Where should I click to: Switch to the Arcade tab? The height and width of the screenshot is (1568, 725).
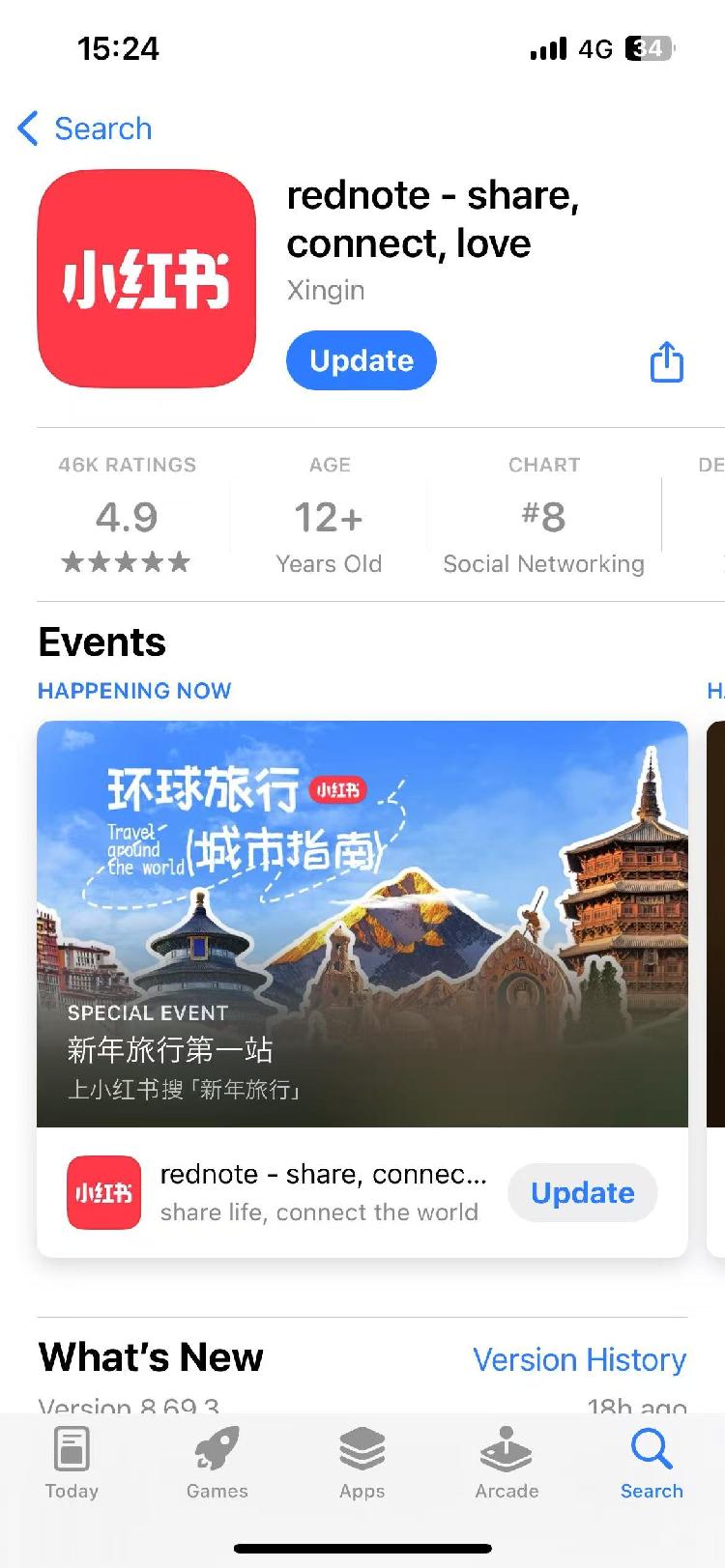tap(507, 1464)
